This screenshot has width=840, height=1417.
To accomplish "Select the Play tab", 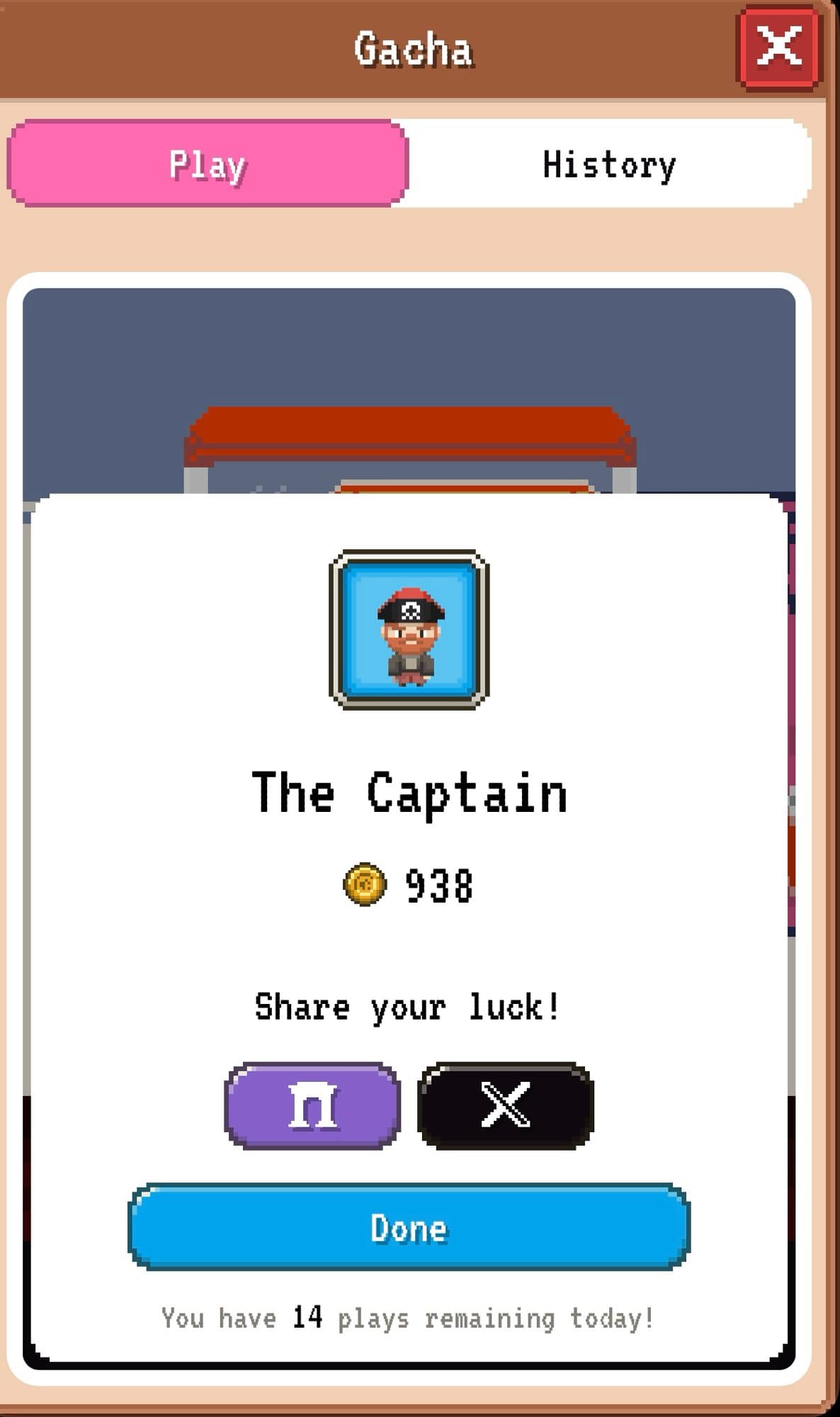I will point(208,164).
